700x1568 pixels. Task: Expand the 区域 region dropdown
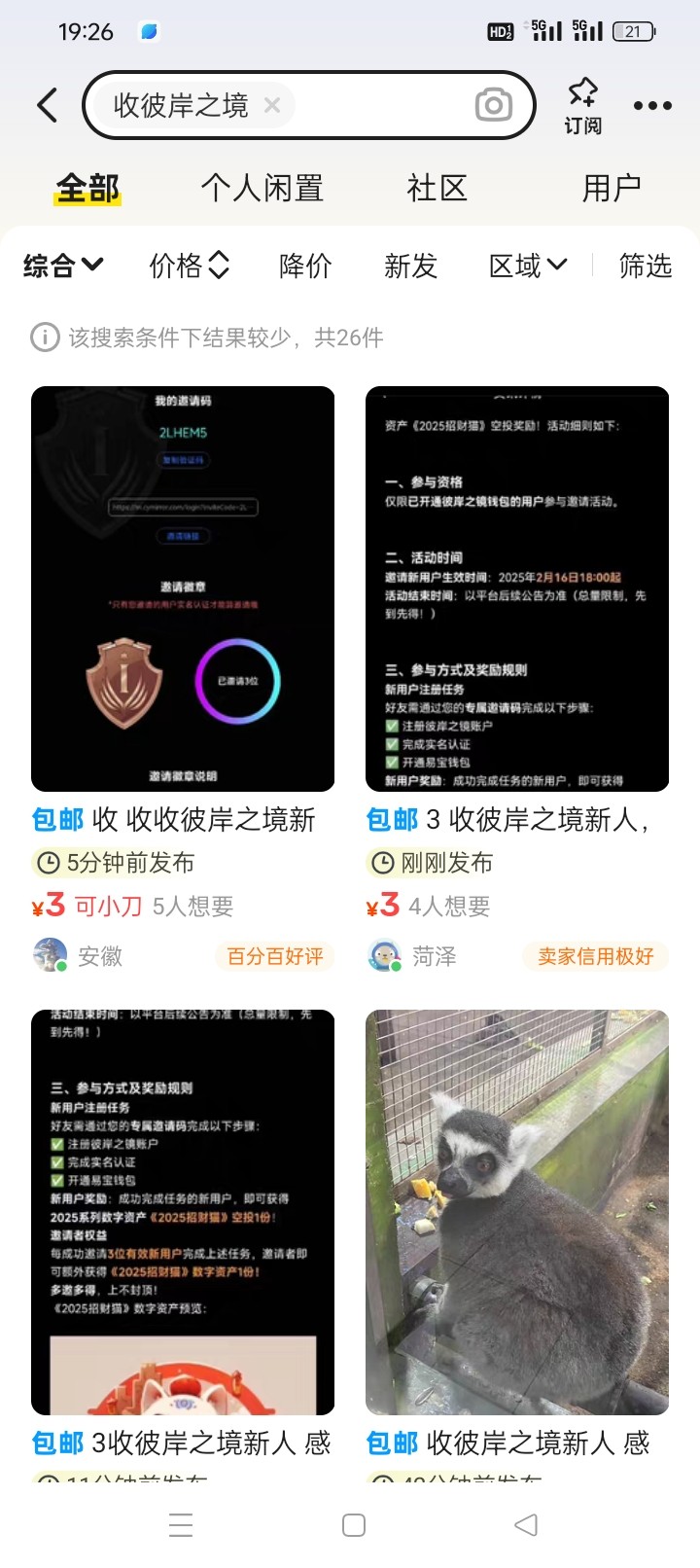[528, 266]
